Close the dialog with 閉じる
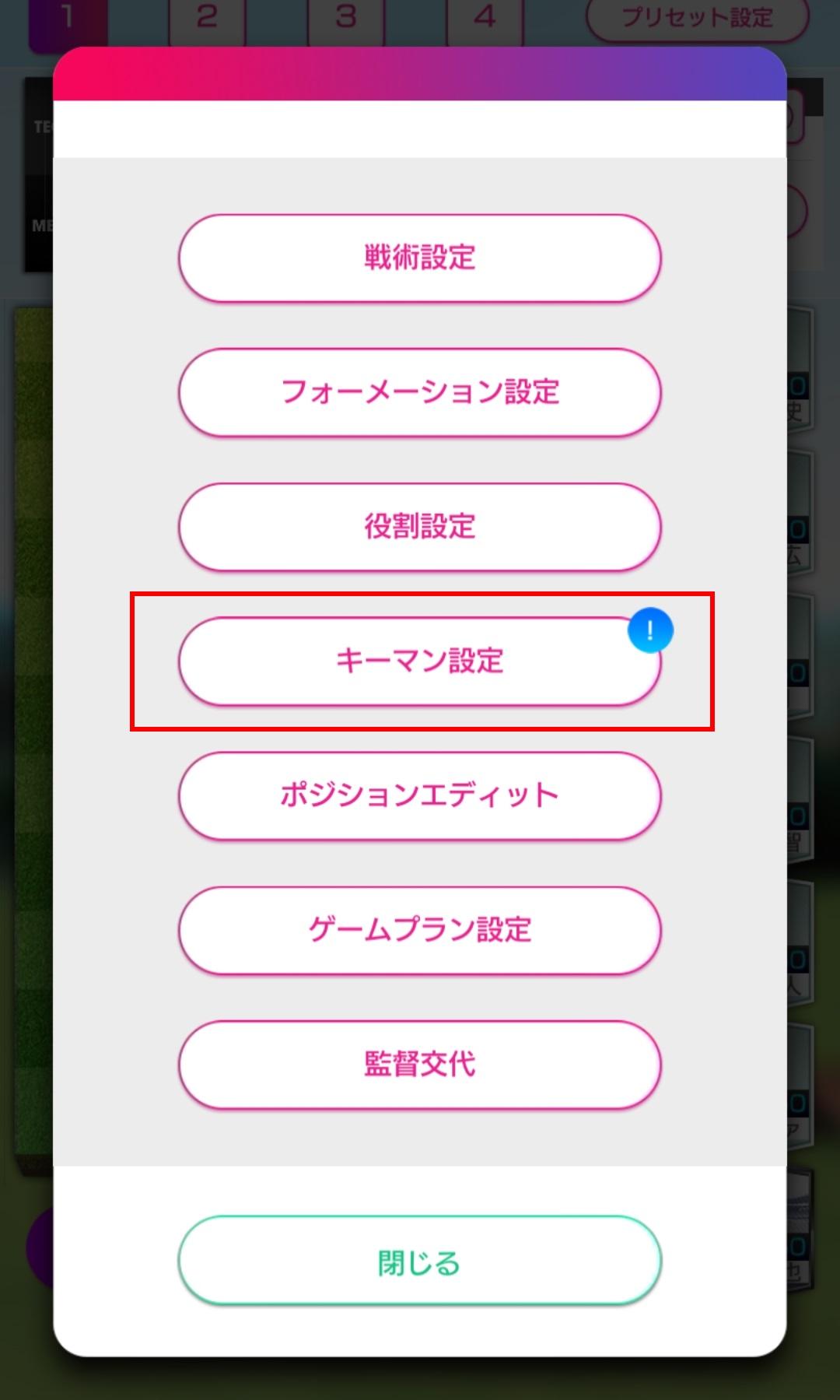The image size is (840, 1400). [x=419, y=1262]
